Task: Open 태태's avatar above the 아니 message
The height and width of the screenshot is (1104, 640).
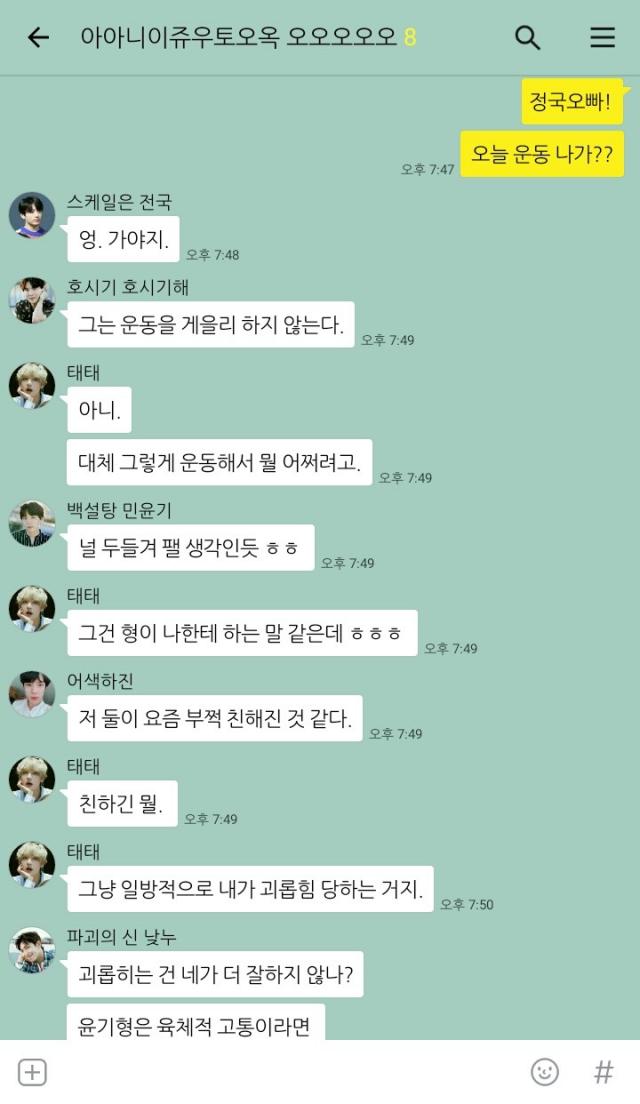Action: 32,386
